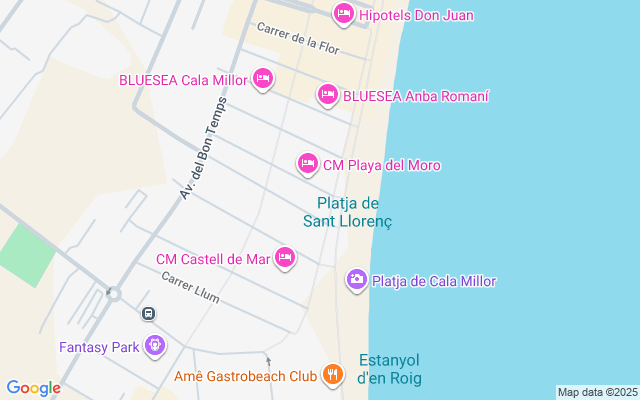This screenshot has width=640, height=400.
Task: Open CM Playa del Moro hotel marker
Action: click(x=307, y=163)
